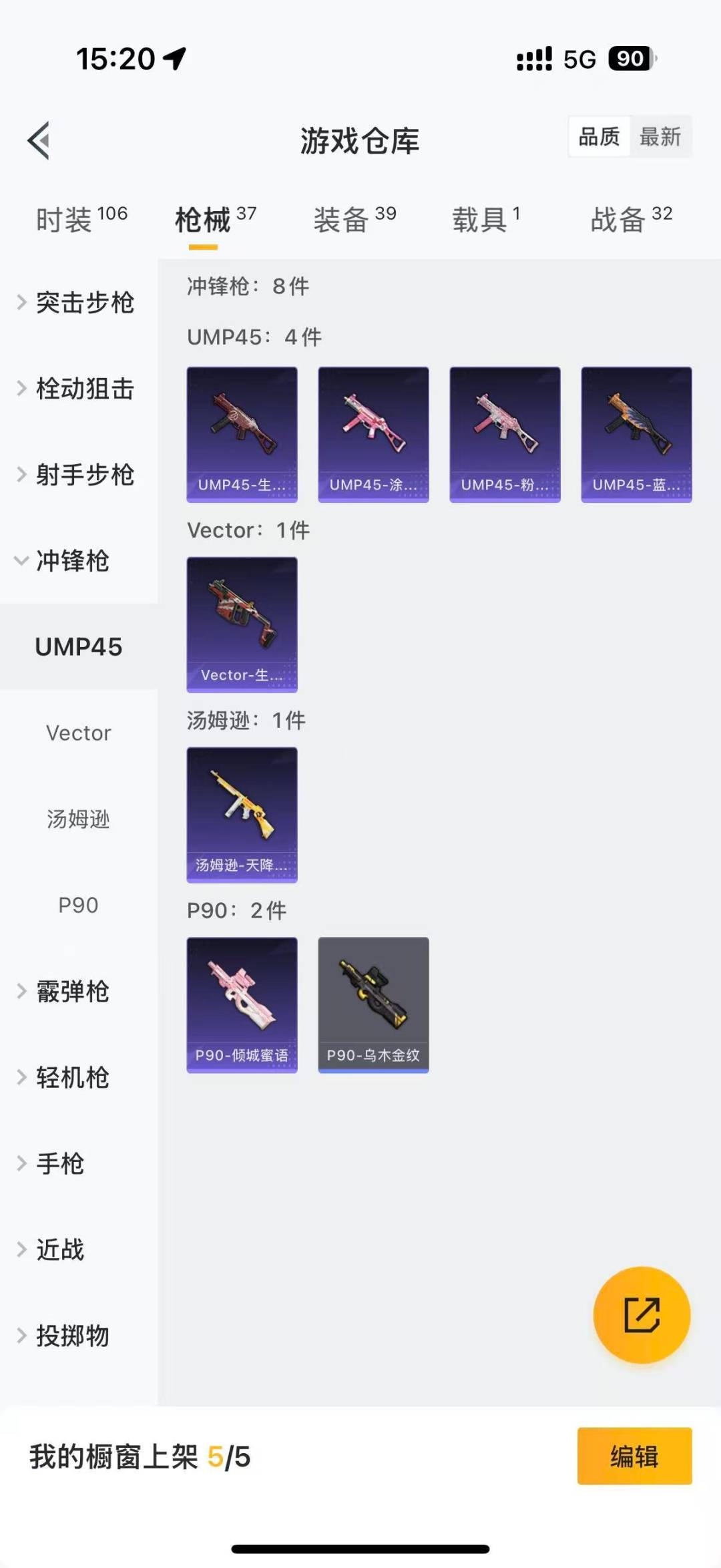Tap the 编辑 button
Image resolution: width=721 pixels, height=1568 pixels.
[634, 1456]
